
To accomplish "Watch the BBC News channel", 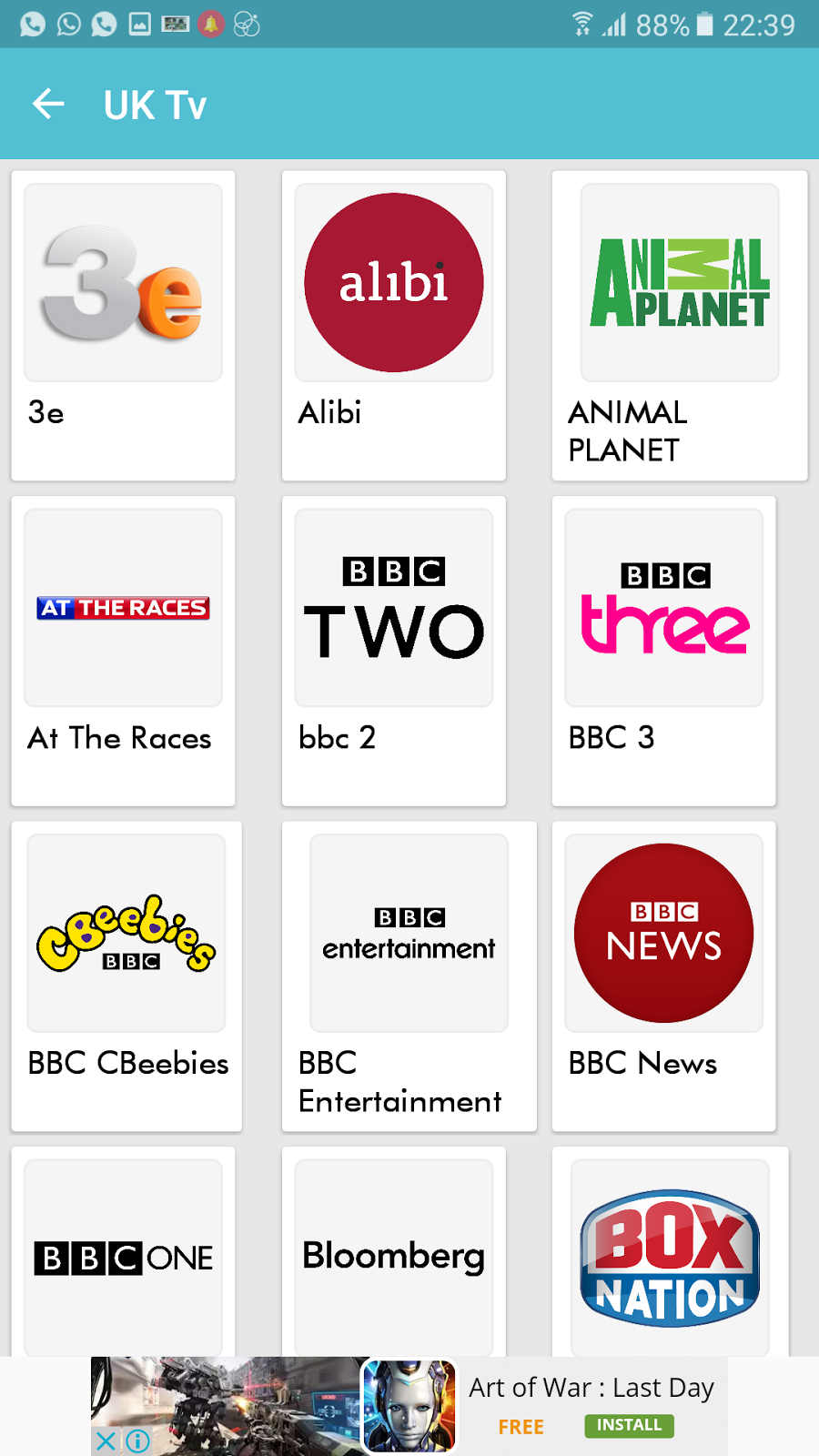I will pos(663,976).
